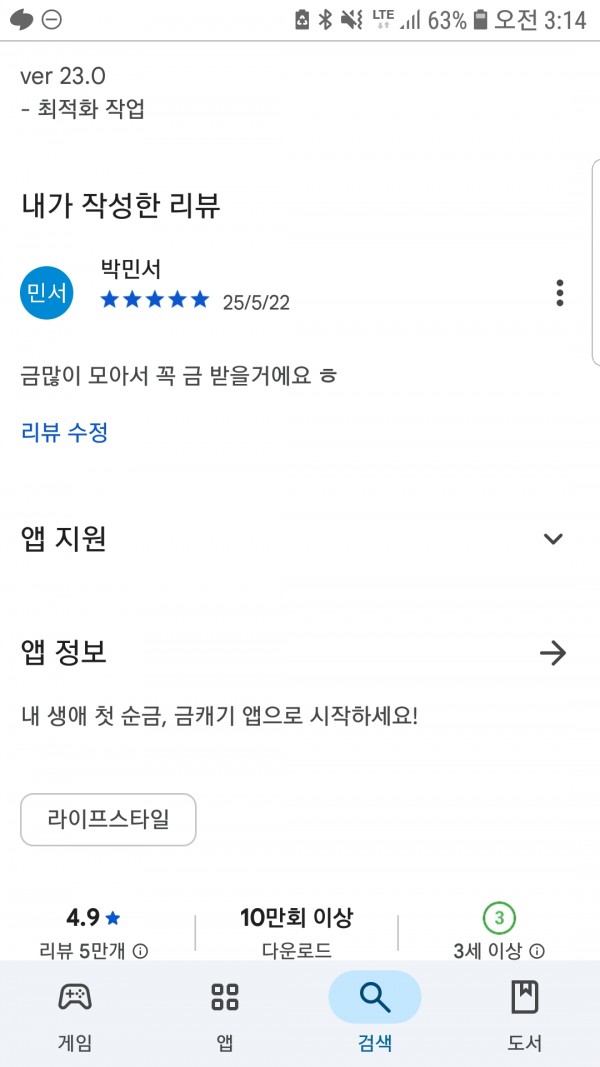Go to the 도서 tab
Screen dimensions: 600x1067
tap(524, 1014)
